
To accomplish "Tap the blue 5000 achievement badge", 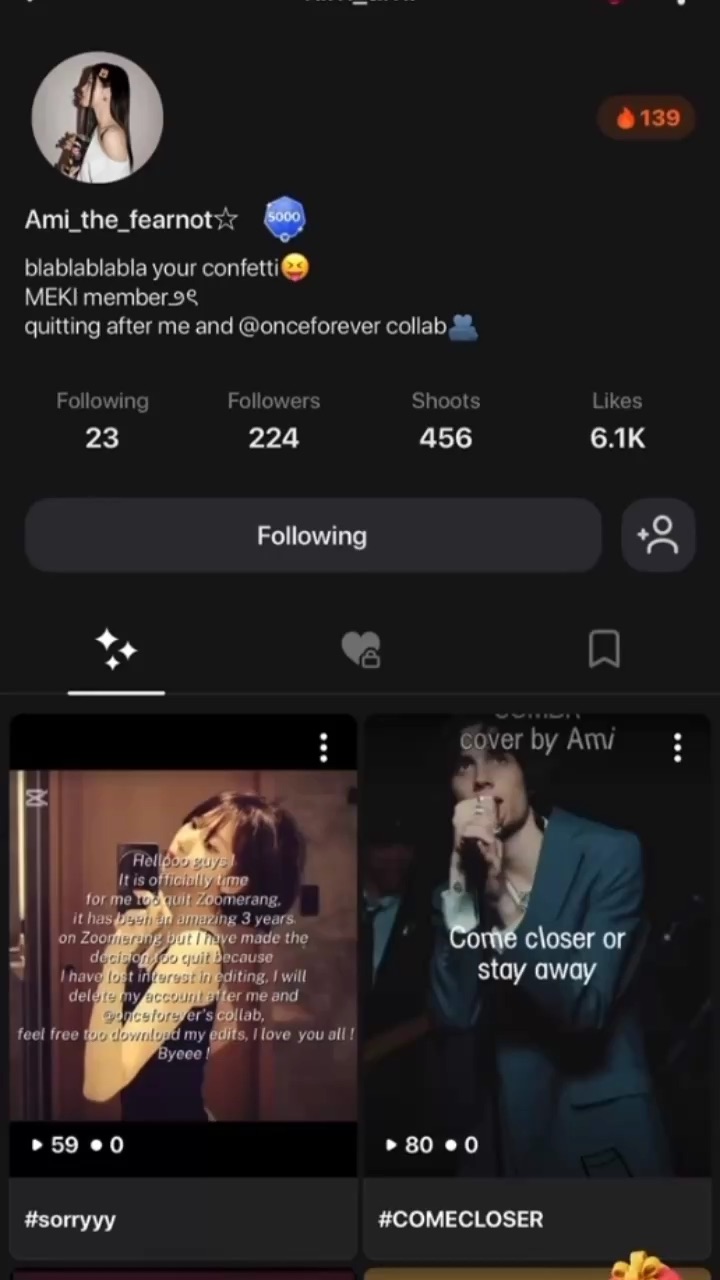I will click(x=284, y=218).
